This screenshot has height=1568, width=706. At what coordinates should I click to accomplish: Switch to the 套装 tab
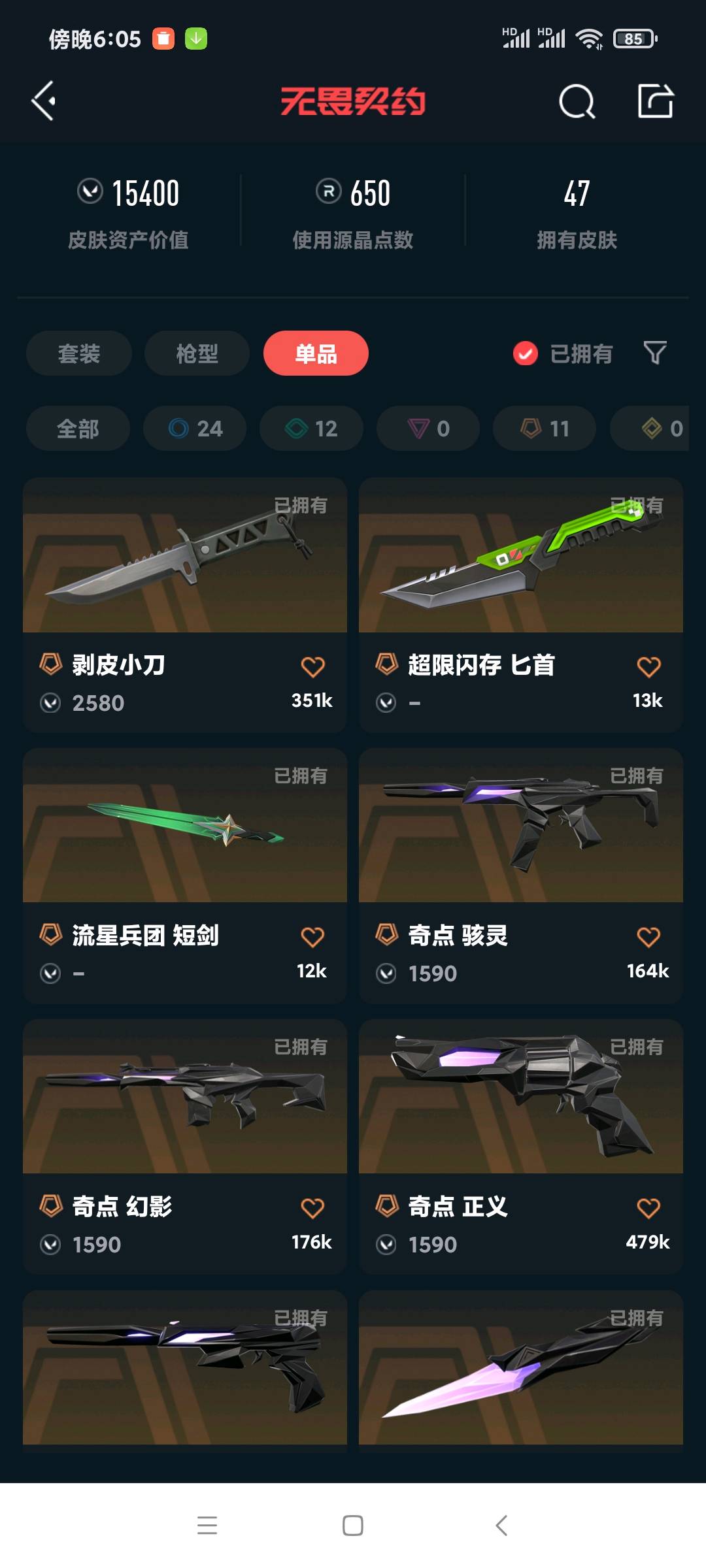pos(79,353)
